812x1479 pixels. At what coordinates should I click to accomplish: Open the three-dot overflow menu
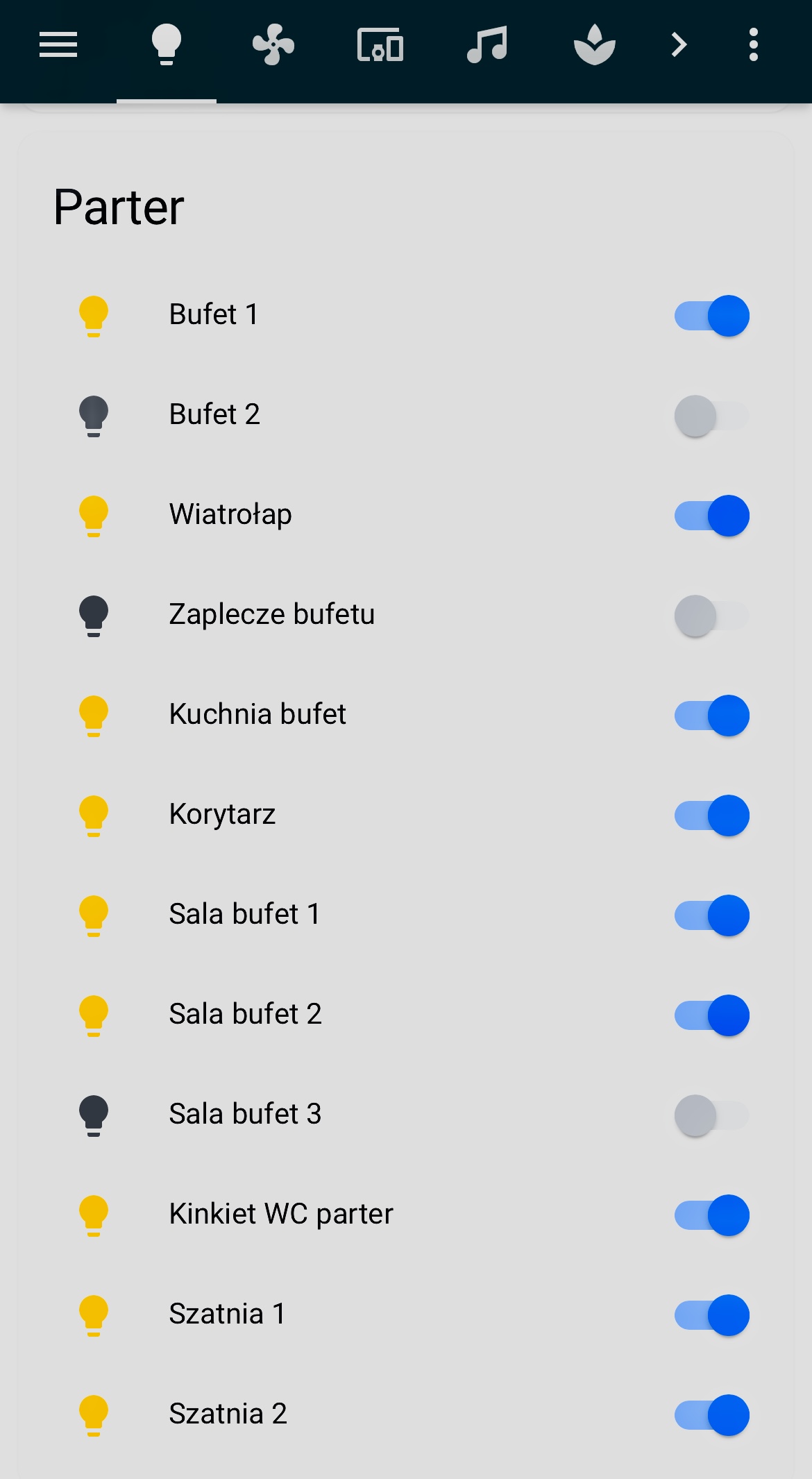point(754,45)
